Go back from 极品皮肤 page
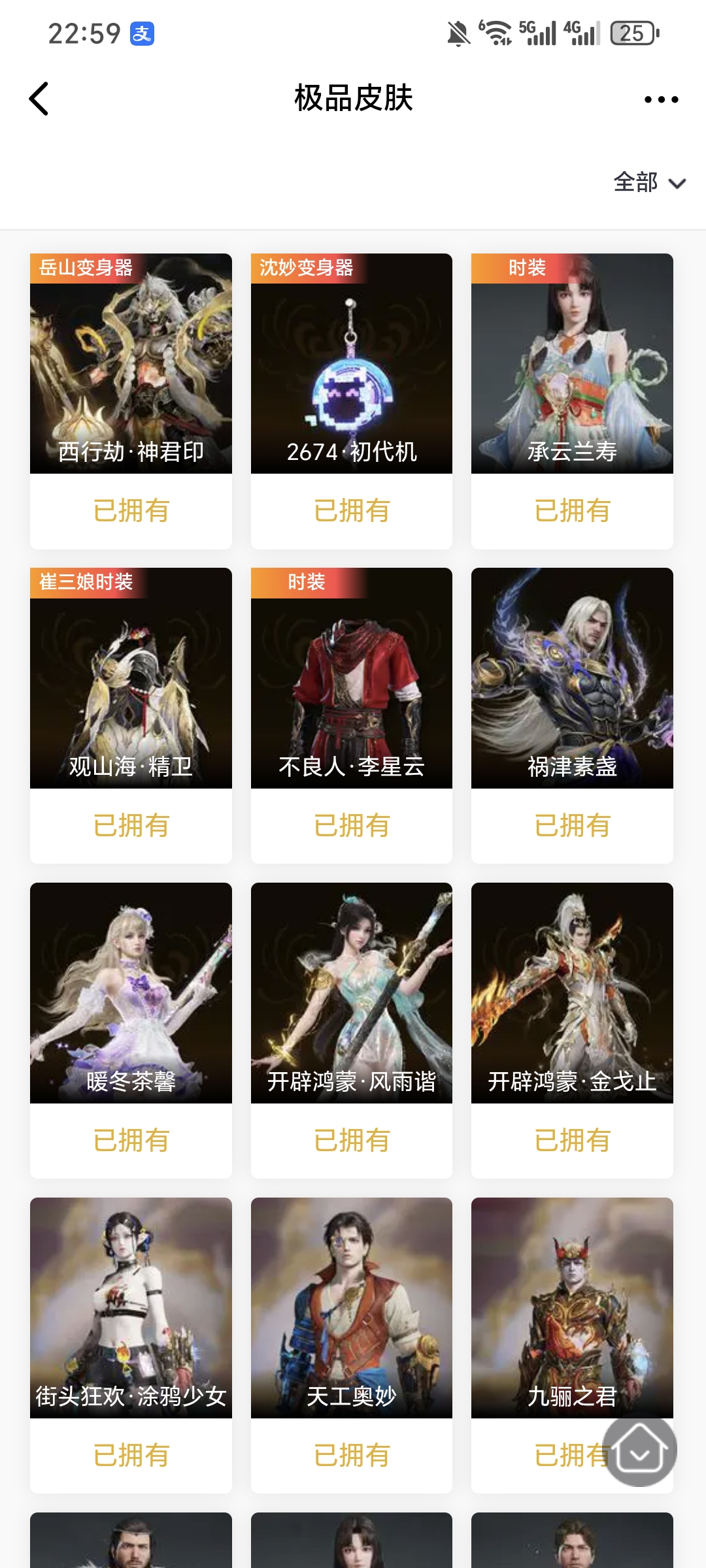This screenshot has width=706, height=1568. click(x=39, y=99)
